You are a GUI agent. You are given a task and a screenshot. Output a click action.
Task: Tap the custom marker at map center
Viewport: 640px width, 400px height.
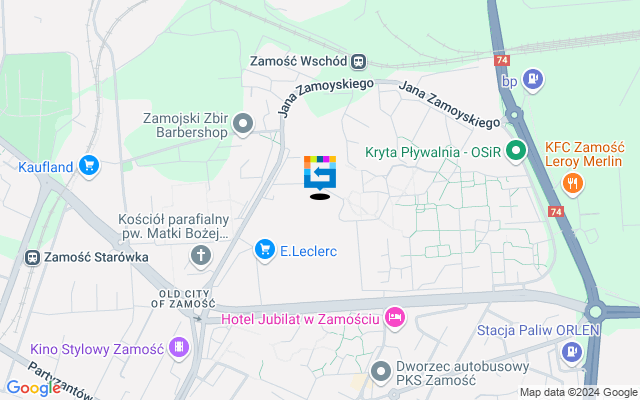point(320,174)
